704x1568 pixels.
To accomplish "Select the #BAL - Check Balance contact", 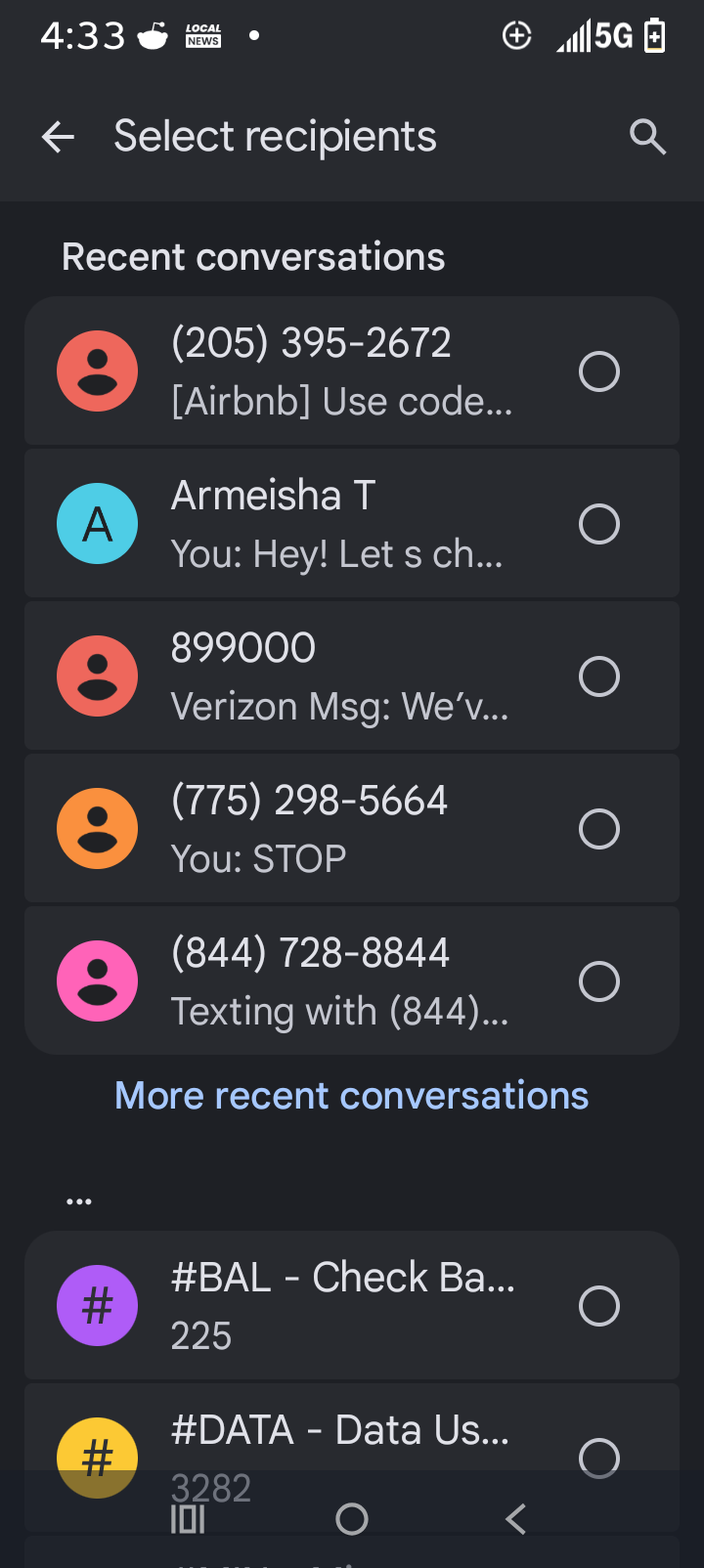I will [352, 1306].
